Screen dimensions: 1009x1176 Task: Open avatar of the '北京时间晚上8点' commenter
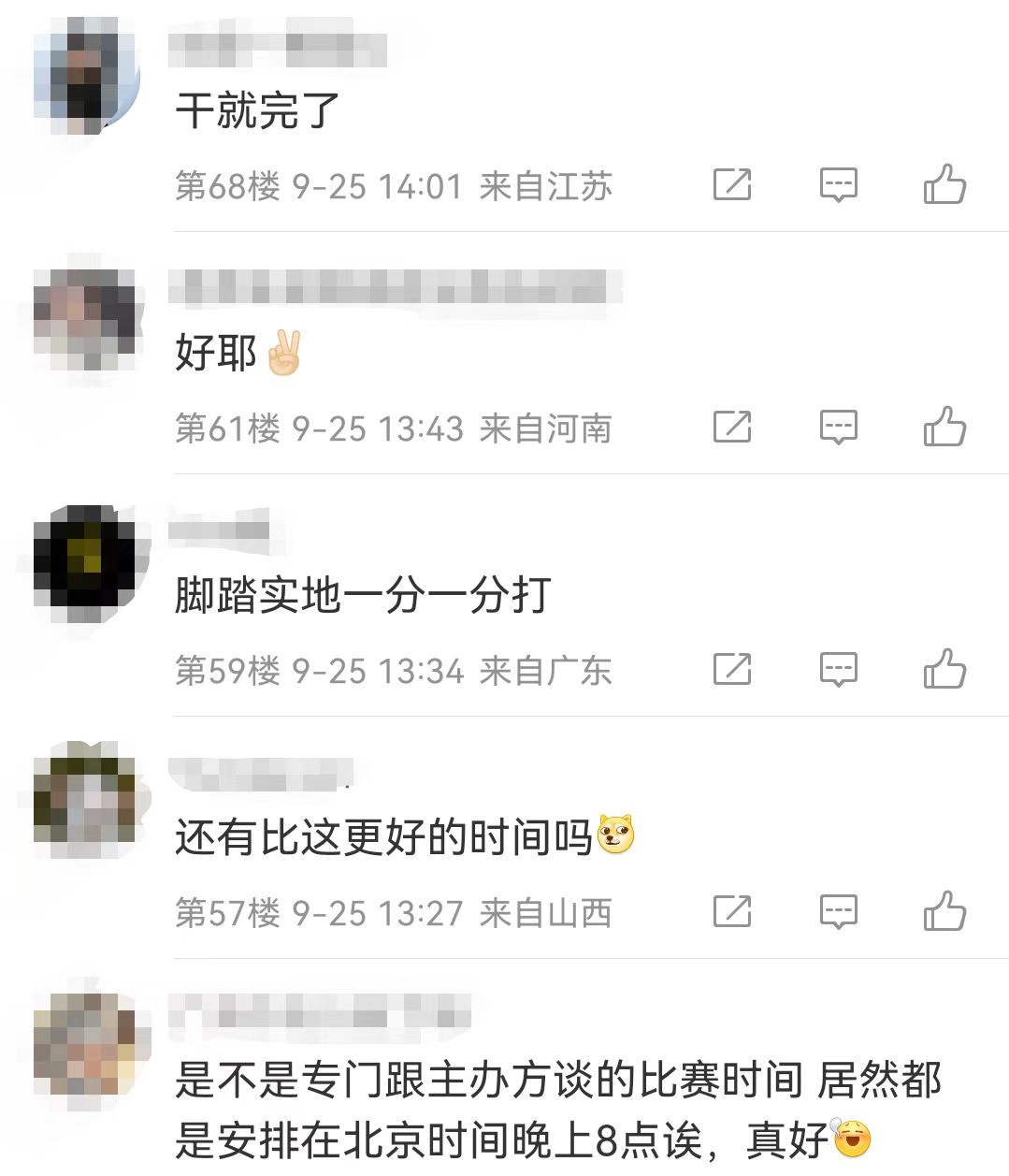pos(86,1046)
